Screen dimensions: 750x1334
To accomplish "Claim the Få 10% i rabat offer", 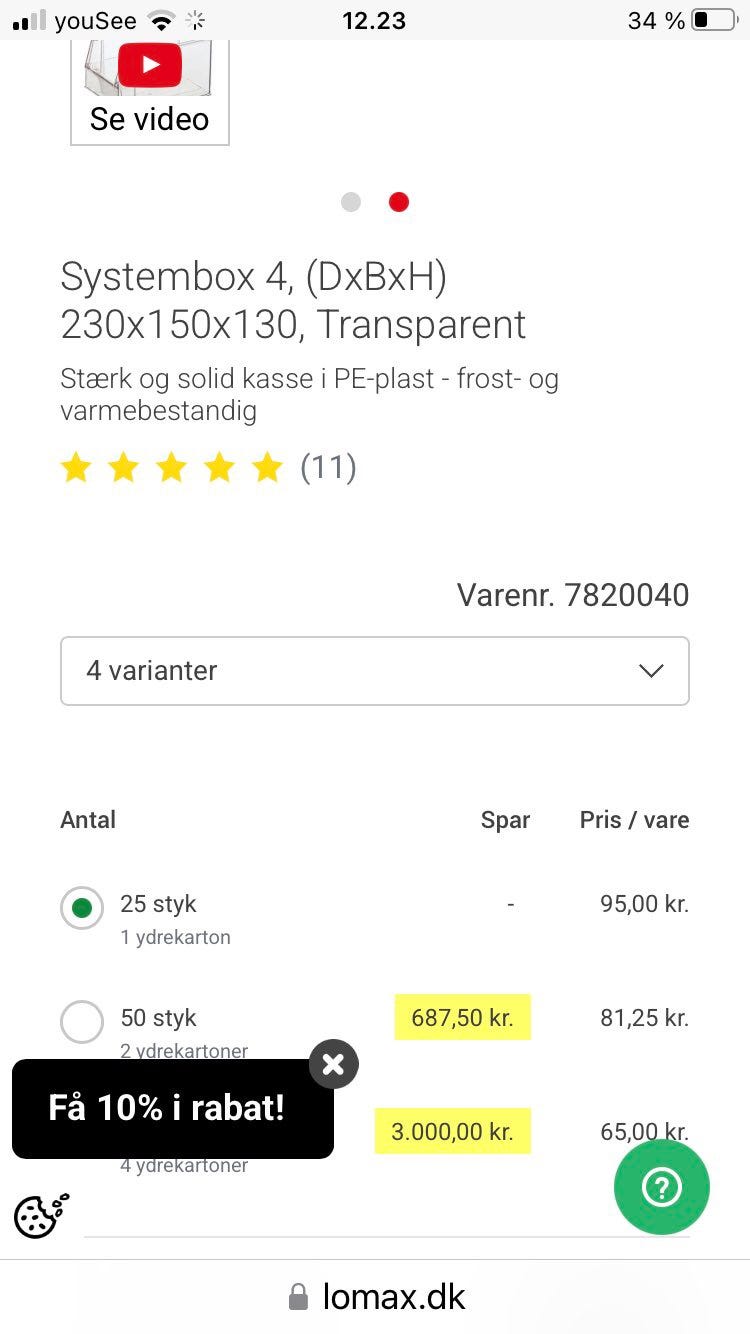I will 167,1108.
